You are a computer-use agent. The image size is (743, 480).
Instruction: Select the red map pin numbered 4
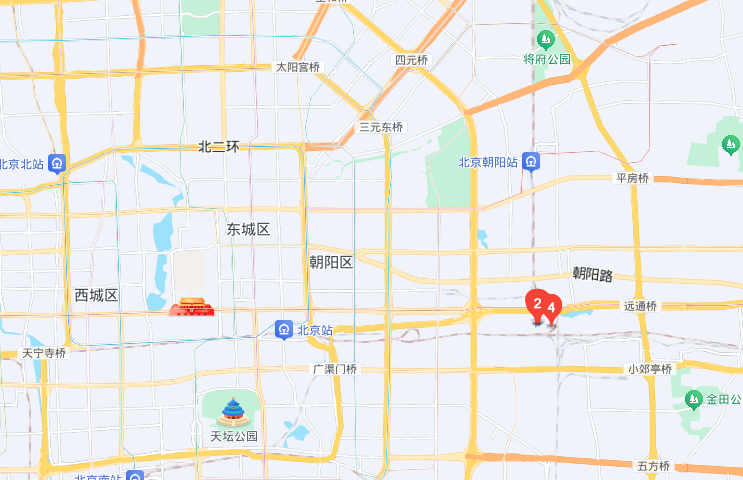553,308
